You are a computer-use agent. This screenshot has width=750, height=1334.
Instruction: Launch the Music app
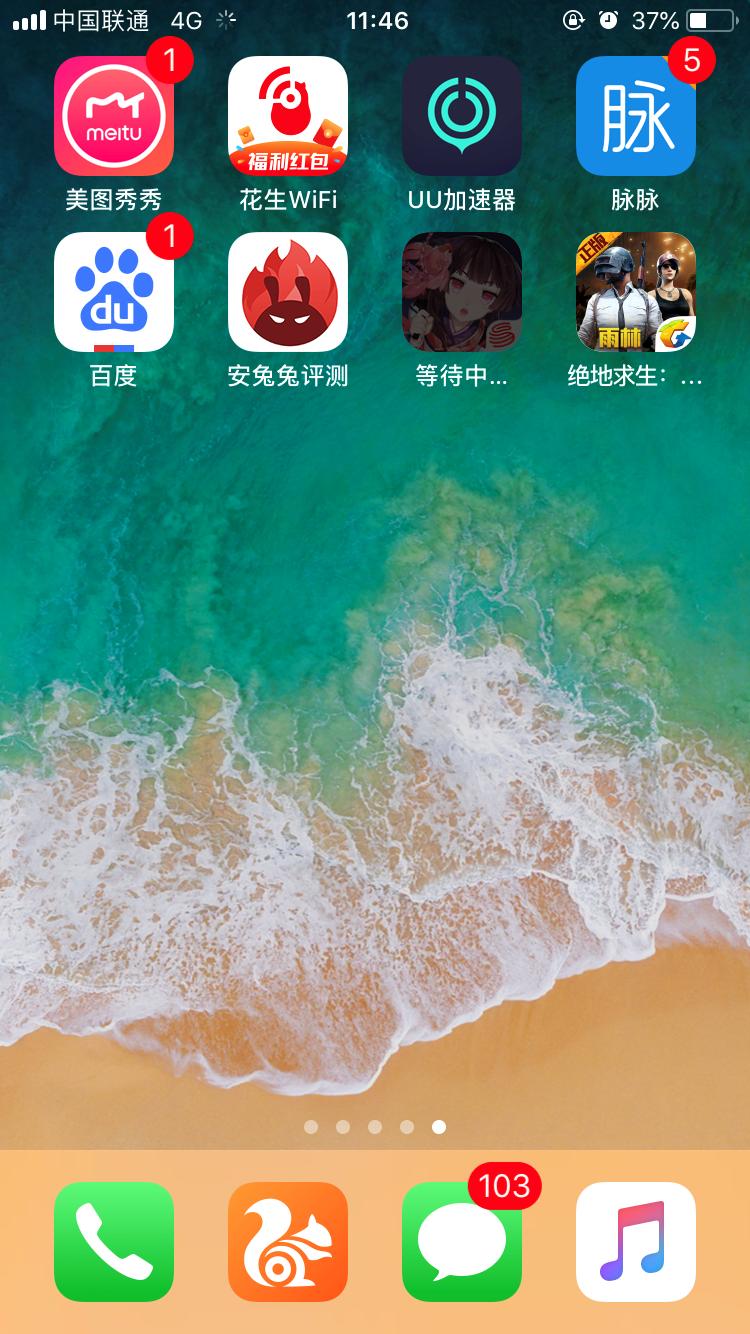click(636, 1242)
